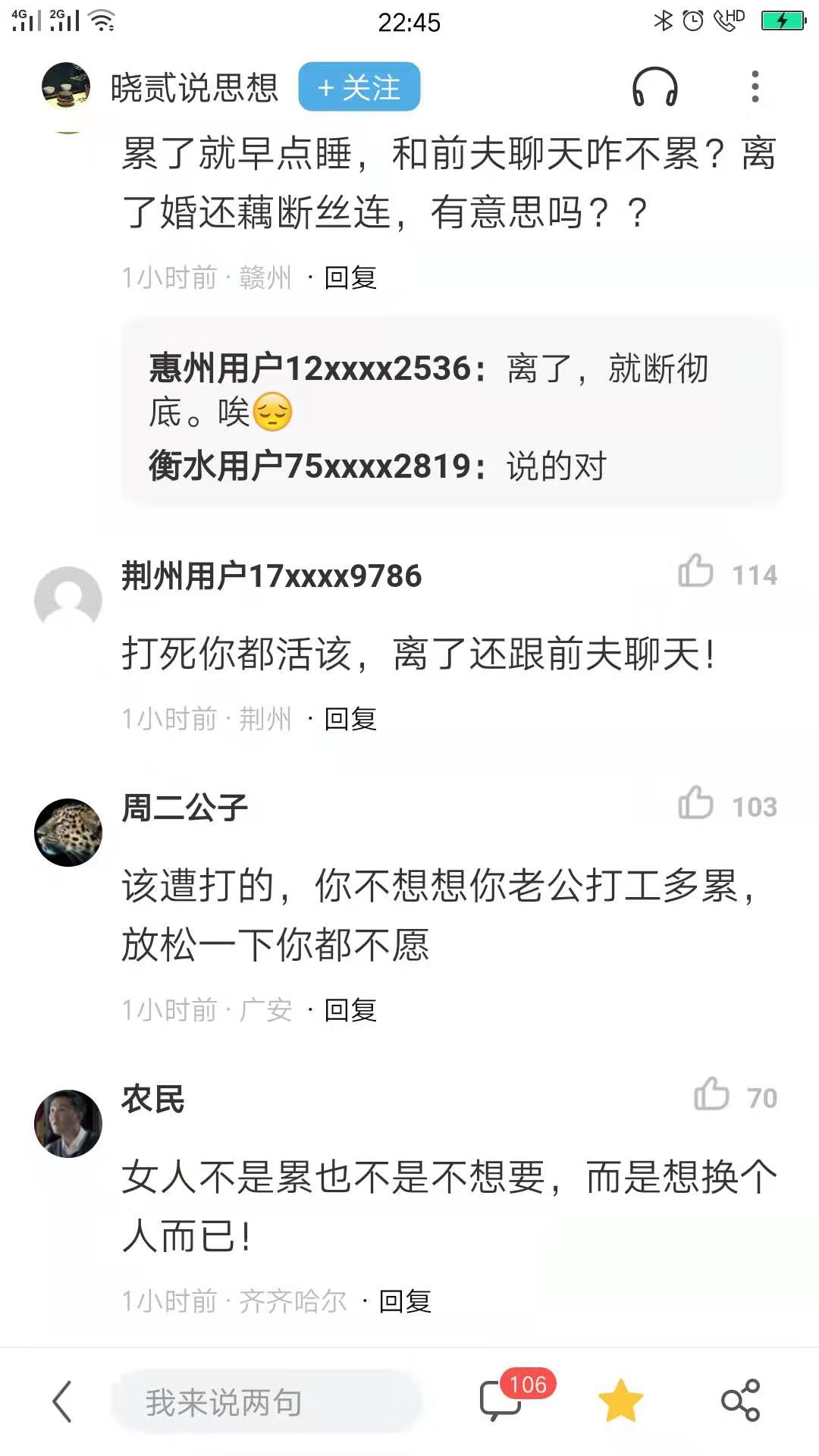Reply to 荆州用户17xxxx9786's comment
The height and width of the screenshot is (1456, 819).
pyautogui.click(x=350, y=719)
